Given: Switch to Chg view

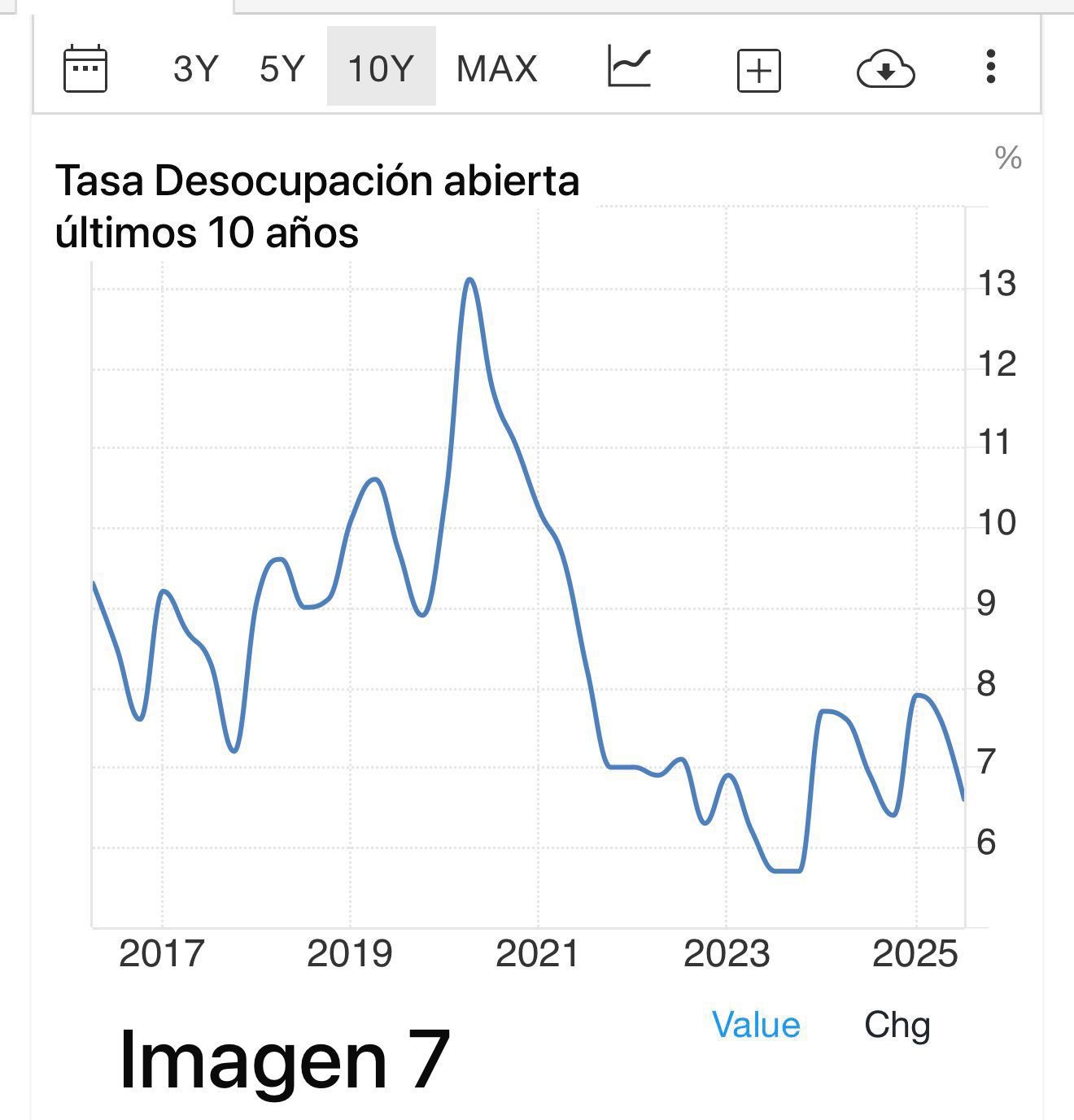Looking at the screenshot, I should pos(897,1025).
